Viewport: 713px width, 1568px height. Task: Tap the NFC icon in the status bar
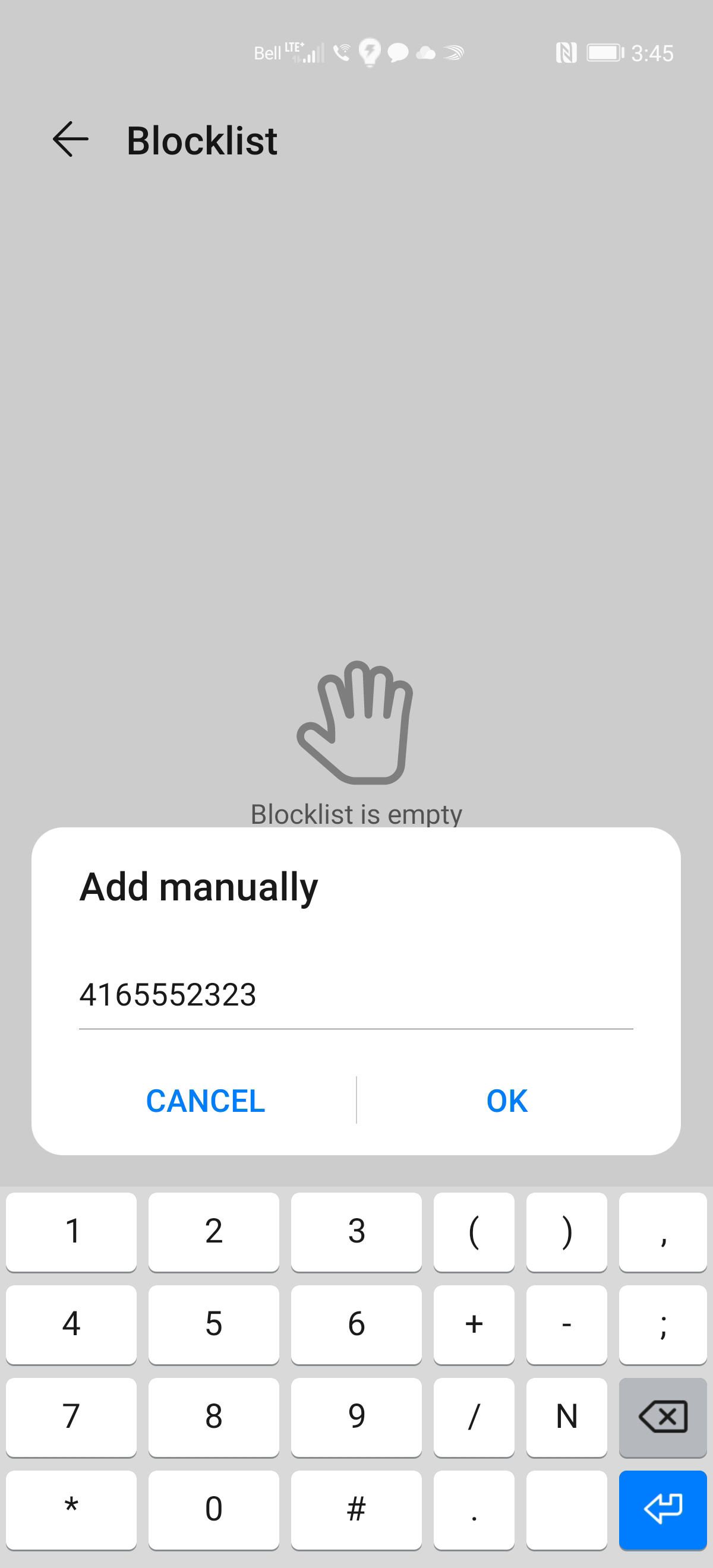[566, 53]
